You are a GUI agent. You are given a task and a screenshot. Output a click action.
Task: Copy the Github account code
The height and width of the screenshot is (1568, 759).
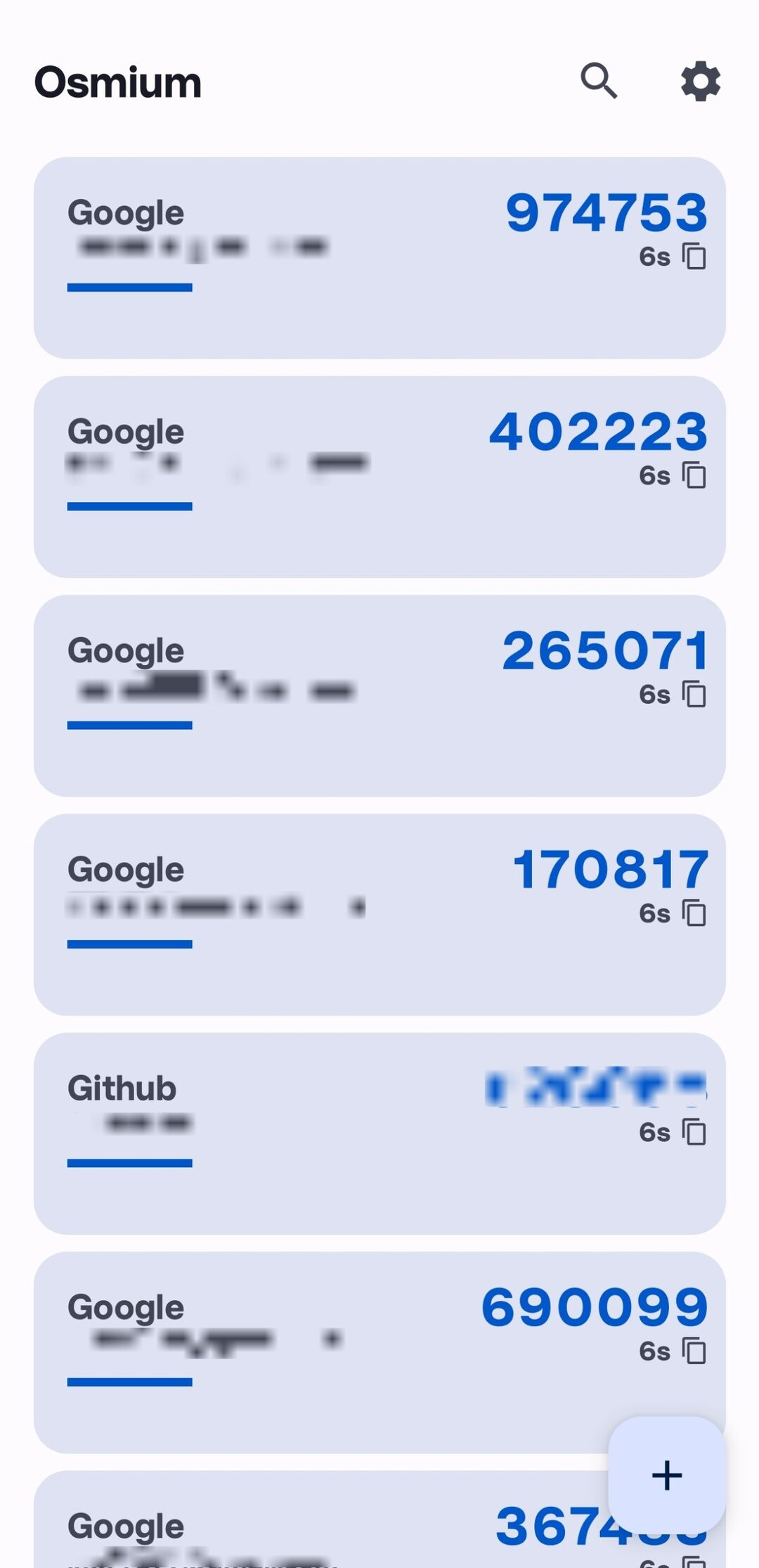(694, 1132)
